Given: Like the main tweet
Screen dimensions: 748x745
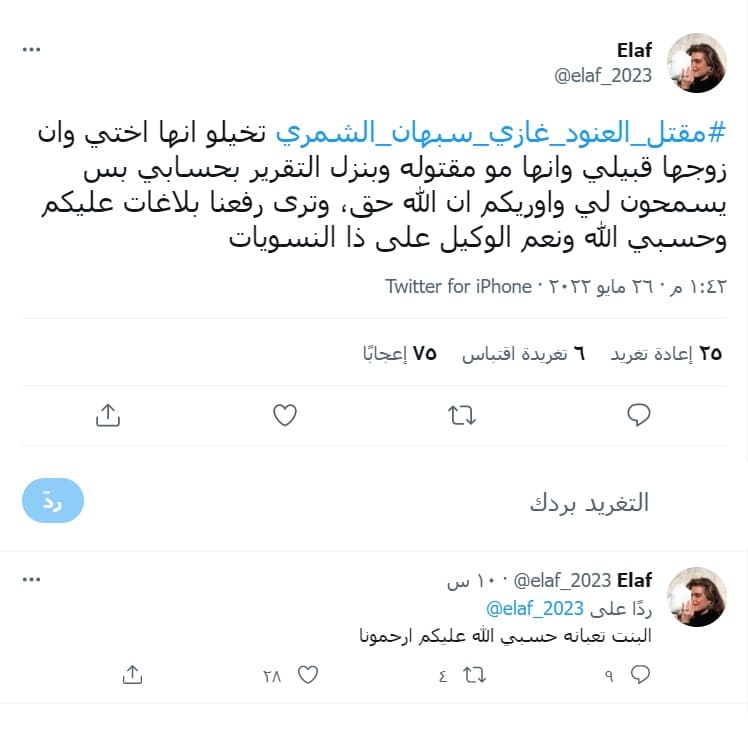Looking at the screenshot, I should coord(285,415).
